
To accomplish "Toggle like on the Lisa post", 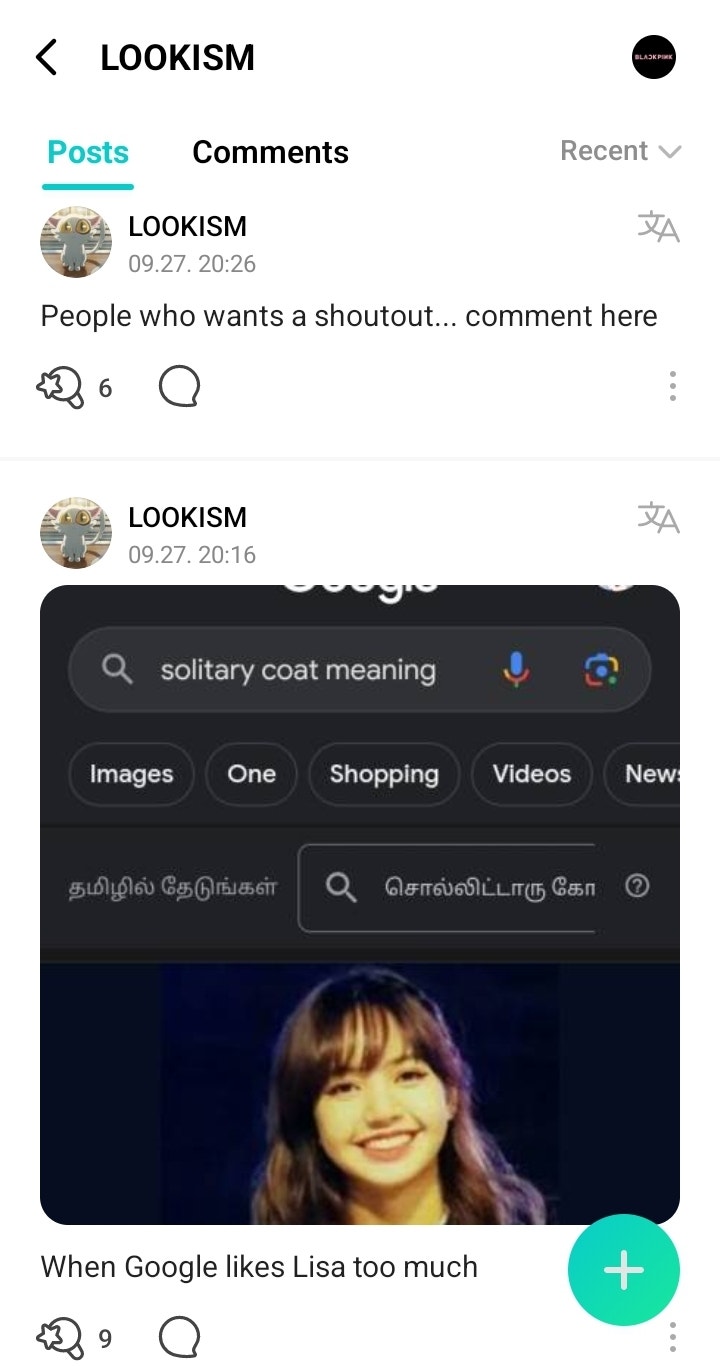I will (60, 1336).
